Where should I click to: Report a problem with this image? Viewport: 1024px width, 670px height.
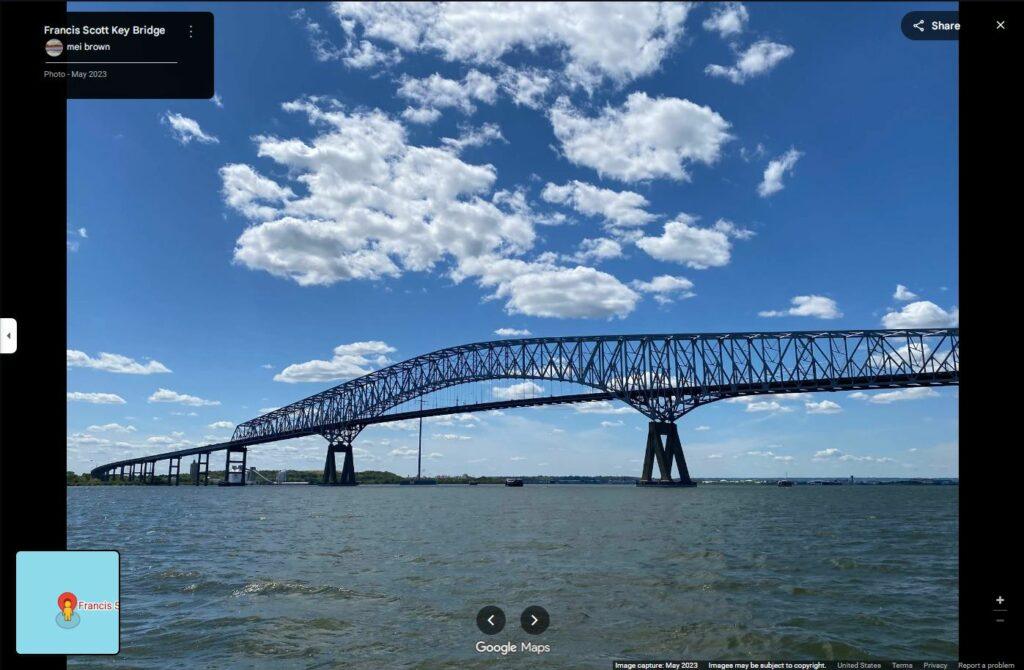pos(986,665)
